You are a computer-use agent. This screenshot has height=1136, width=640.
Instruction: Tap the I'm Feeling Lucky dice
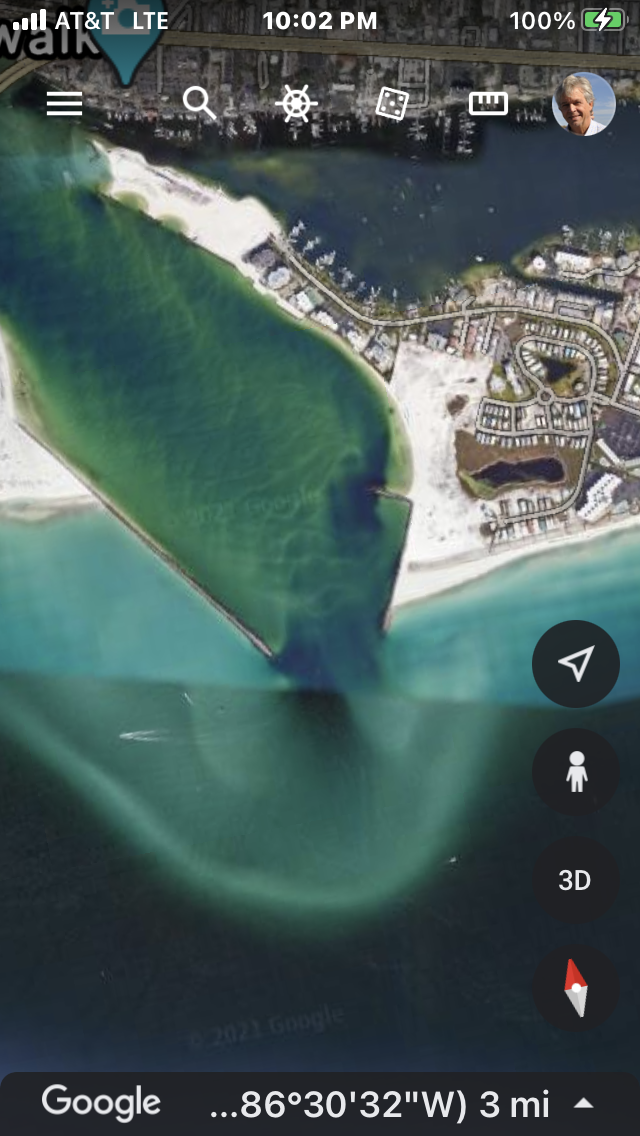click(x=392, y=104)
